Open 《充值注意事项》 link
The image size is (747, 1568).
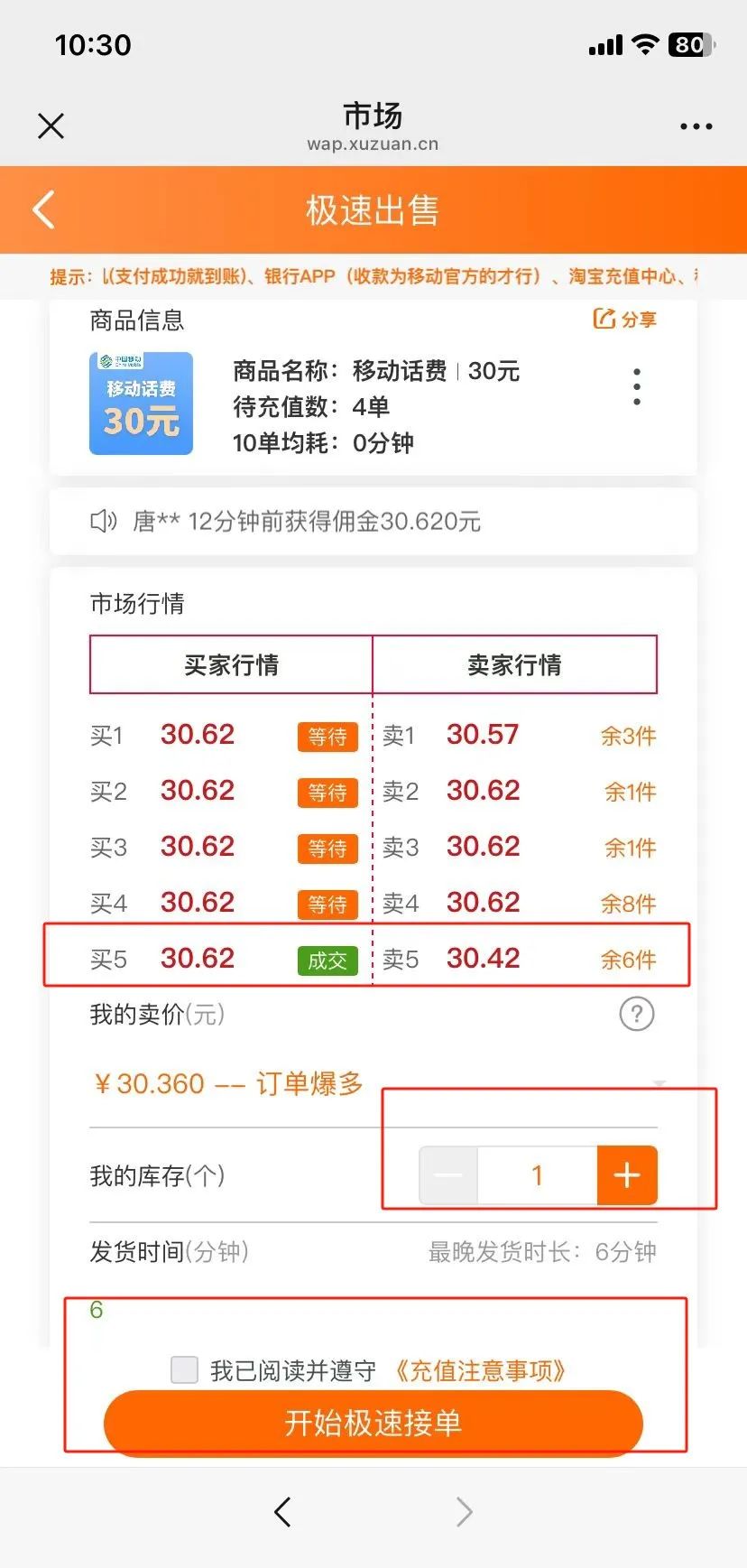480,1370
